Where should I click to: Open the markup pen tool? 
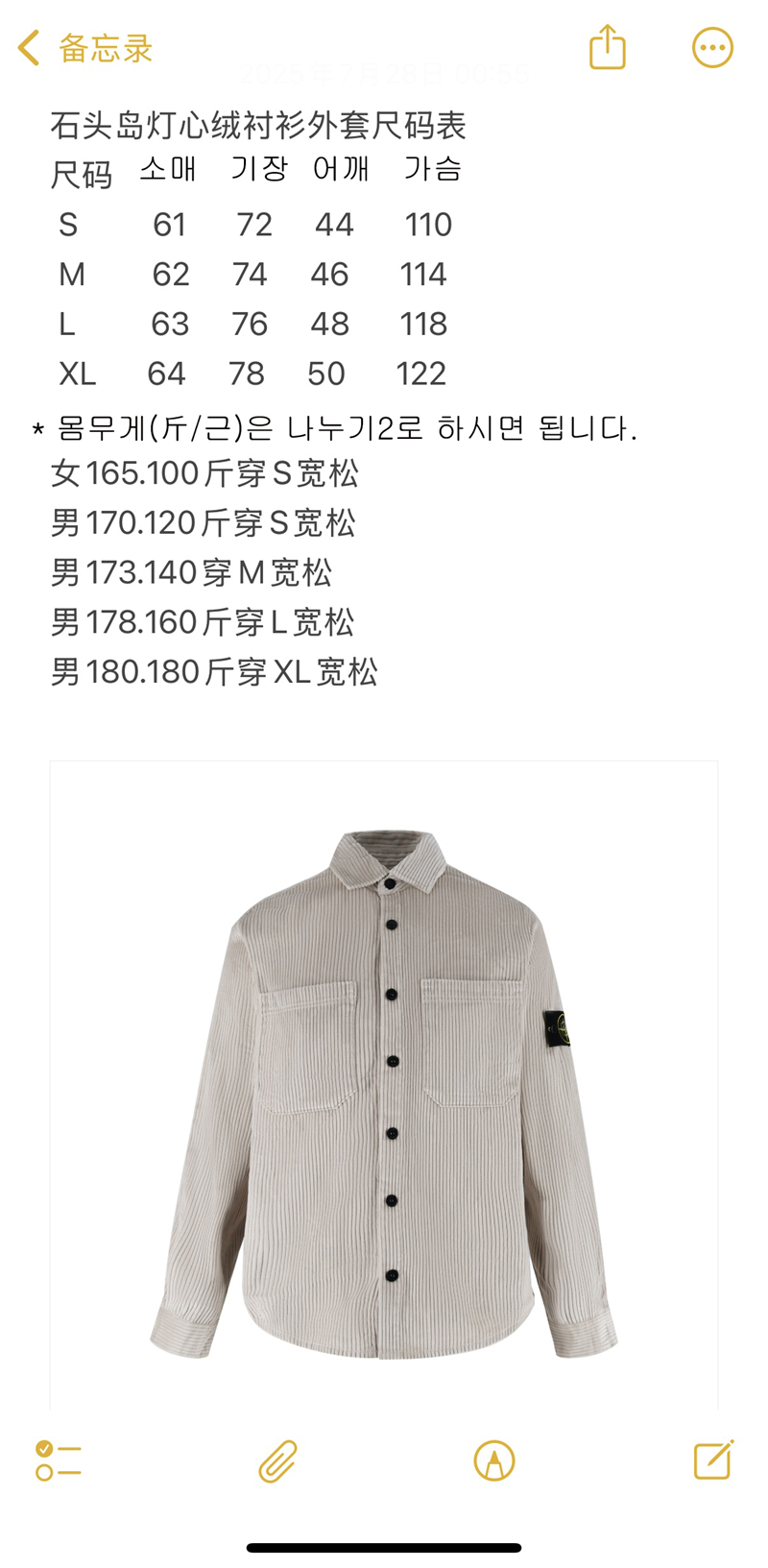tap(494, 1460)
